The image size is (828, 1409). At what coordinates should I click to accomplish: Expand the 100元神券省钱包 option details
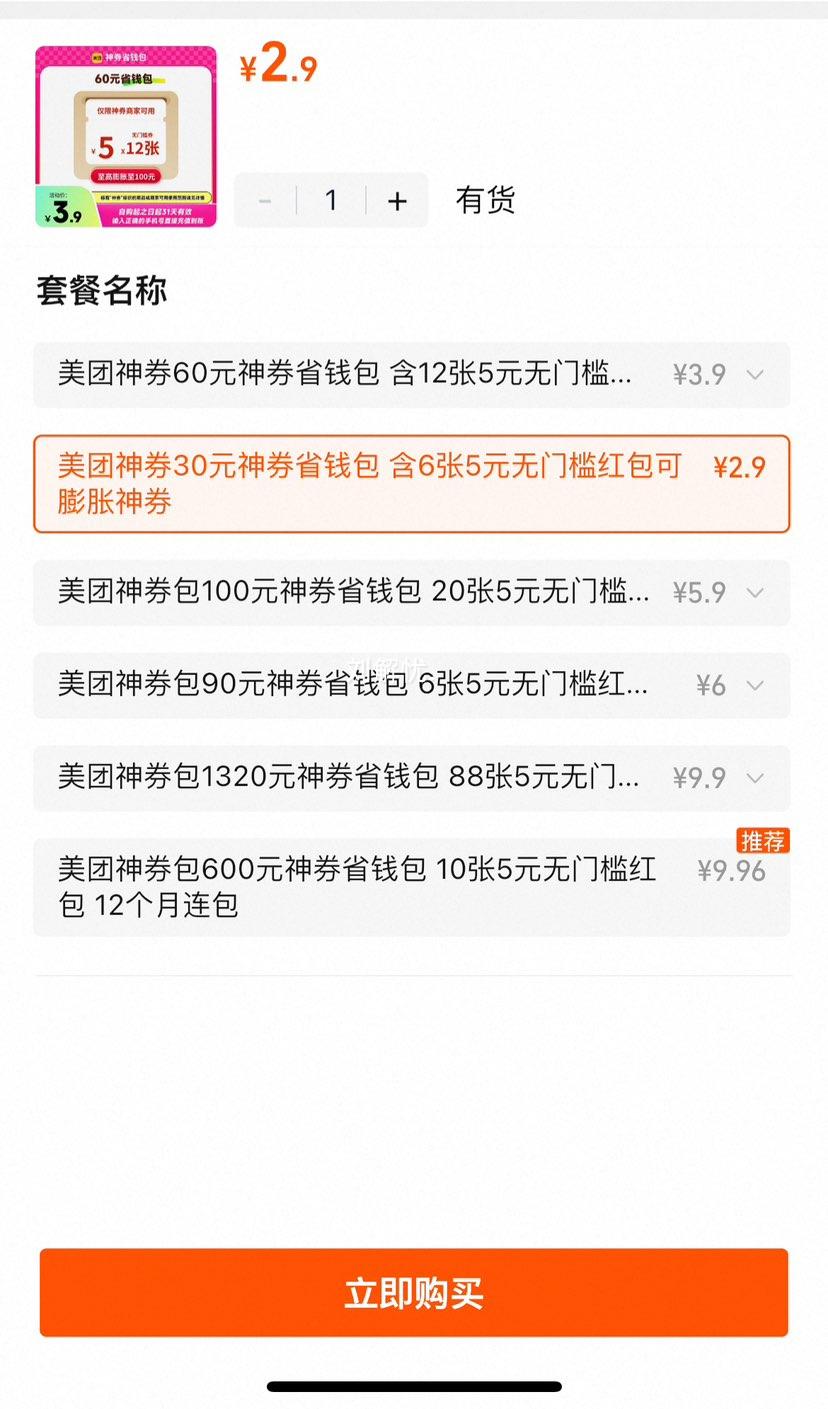coord(755,593)
